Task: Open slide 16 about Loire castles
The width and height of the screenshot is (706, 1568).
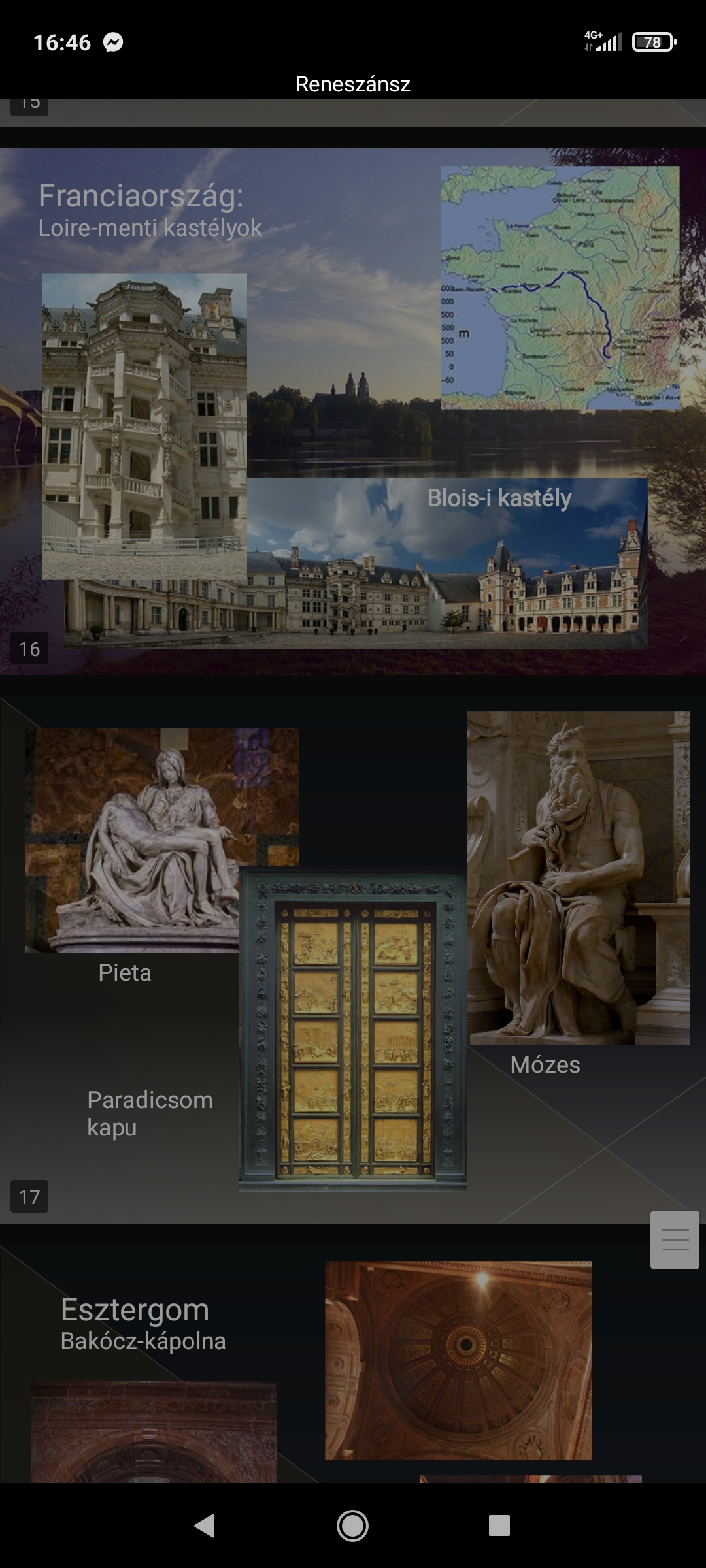Action: click(353, 412)
